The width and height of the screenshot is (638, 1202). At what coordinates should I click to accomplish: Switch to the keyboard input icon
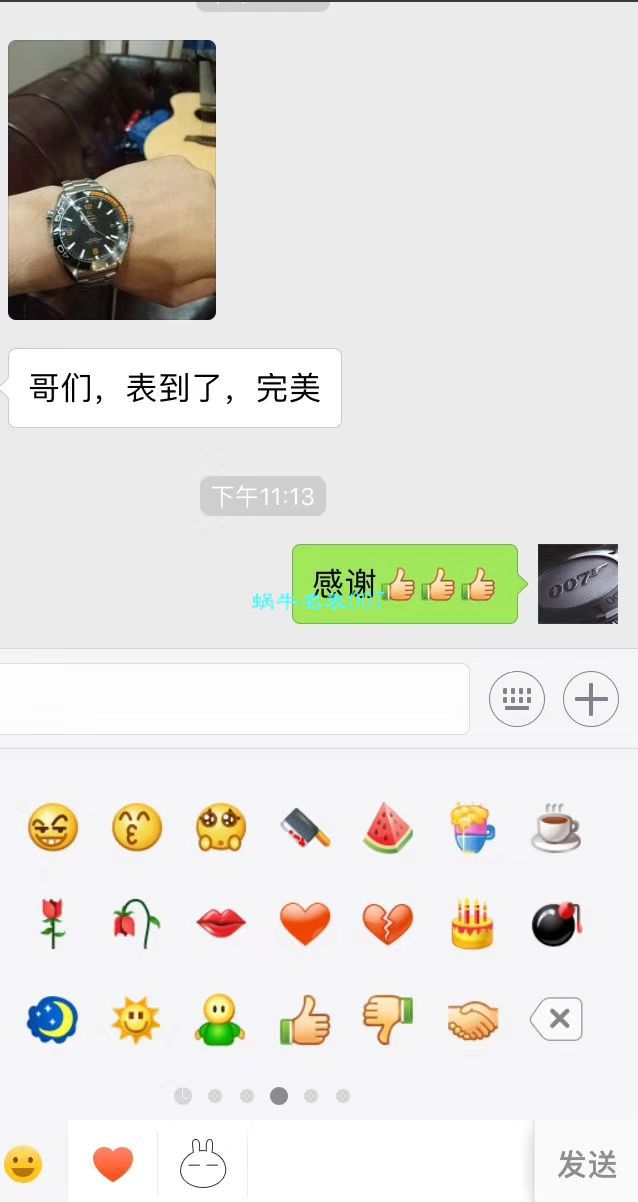coord(516,698)
